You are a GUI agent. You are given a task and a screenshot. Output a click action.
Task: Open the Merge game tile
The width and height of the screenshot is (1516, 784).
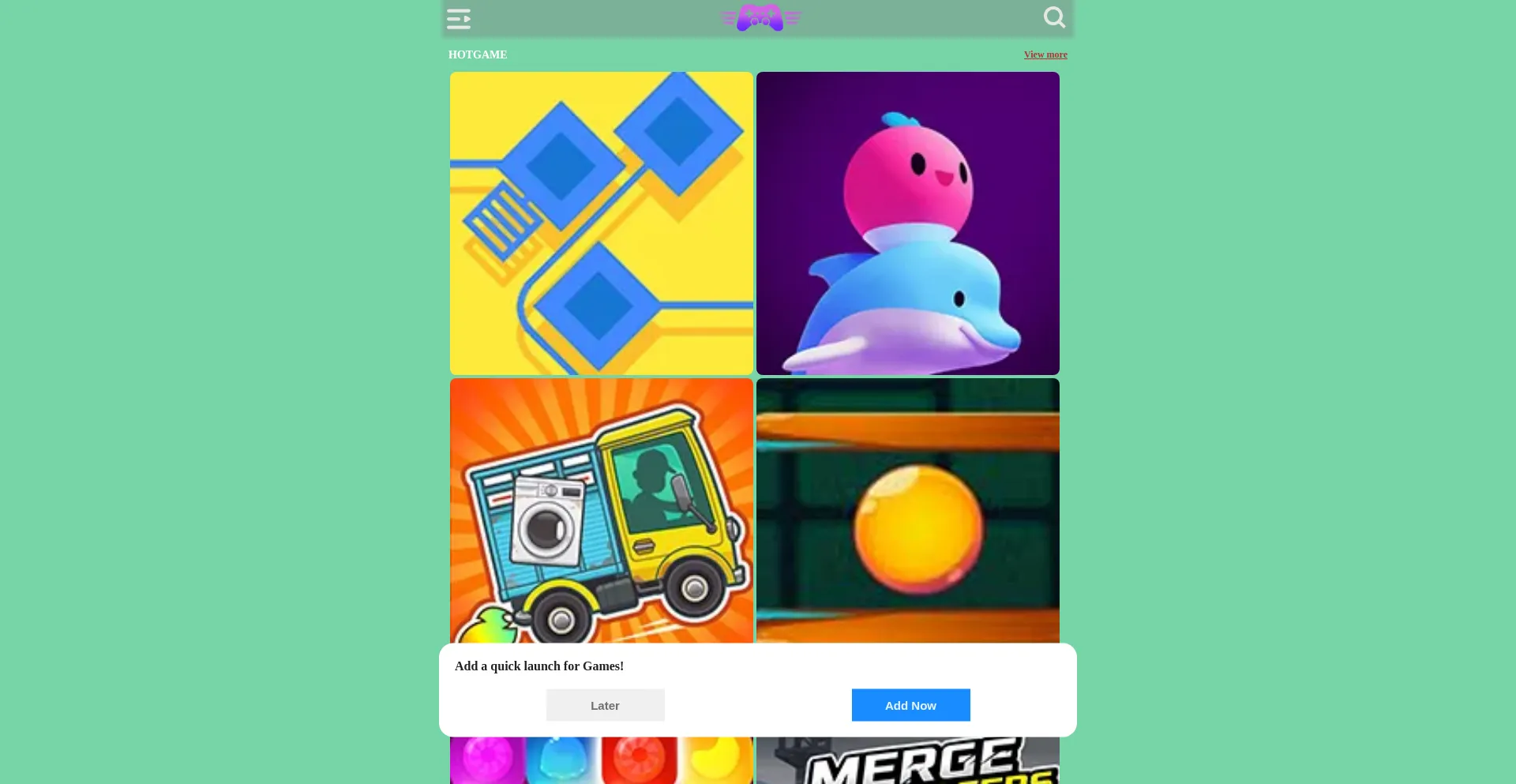pos(907,760)
